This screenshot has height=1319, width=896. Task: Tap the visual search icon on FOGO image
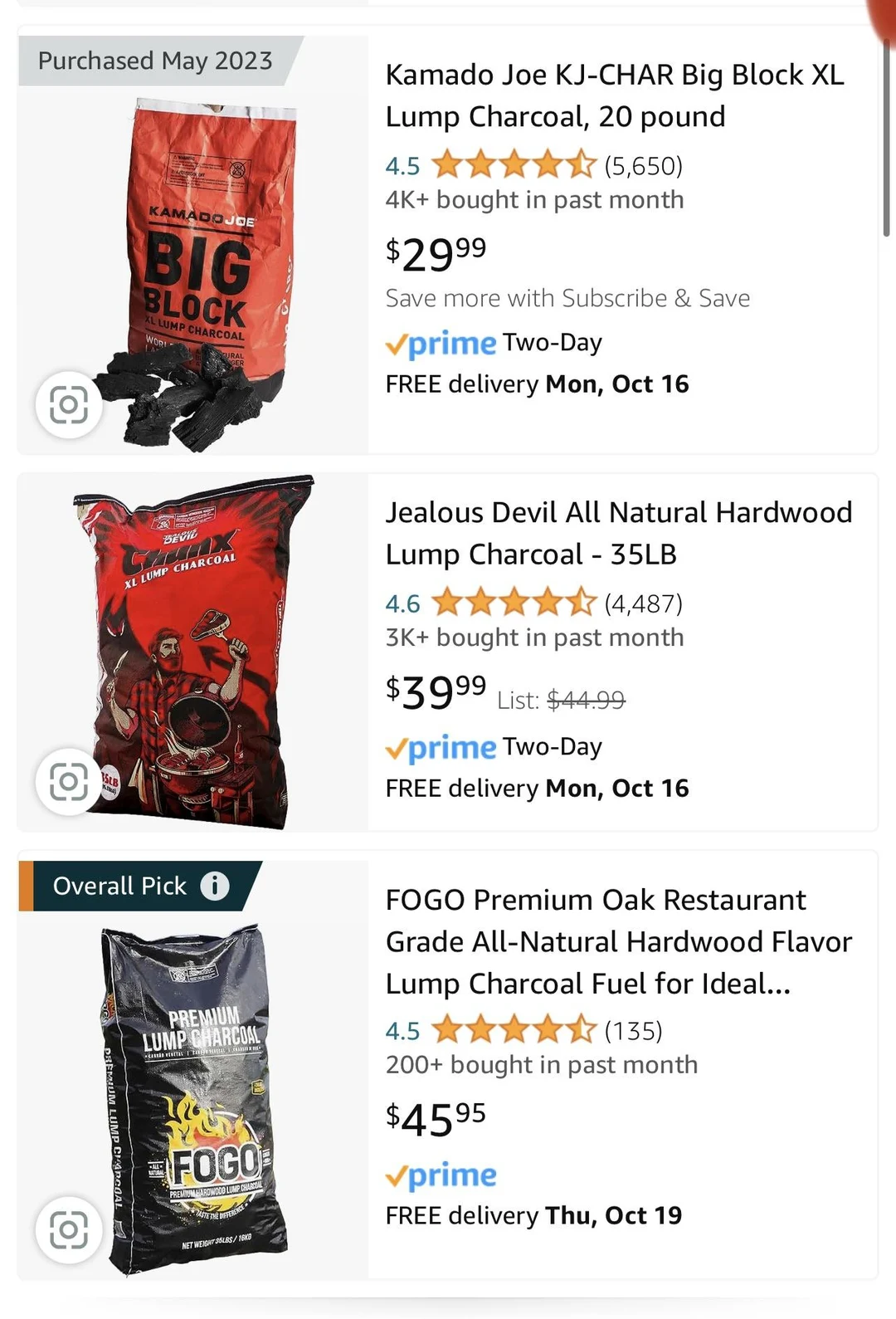tap(69, 1229)
